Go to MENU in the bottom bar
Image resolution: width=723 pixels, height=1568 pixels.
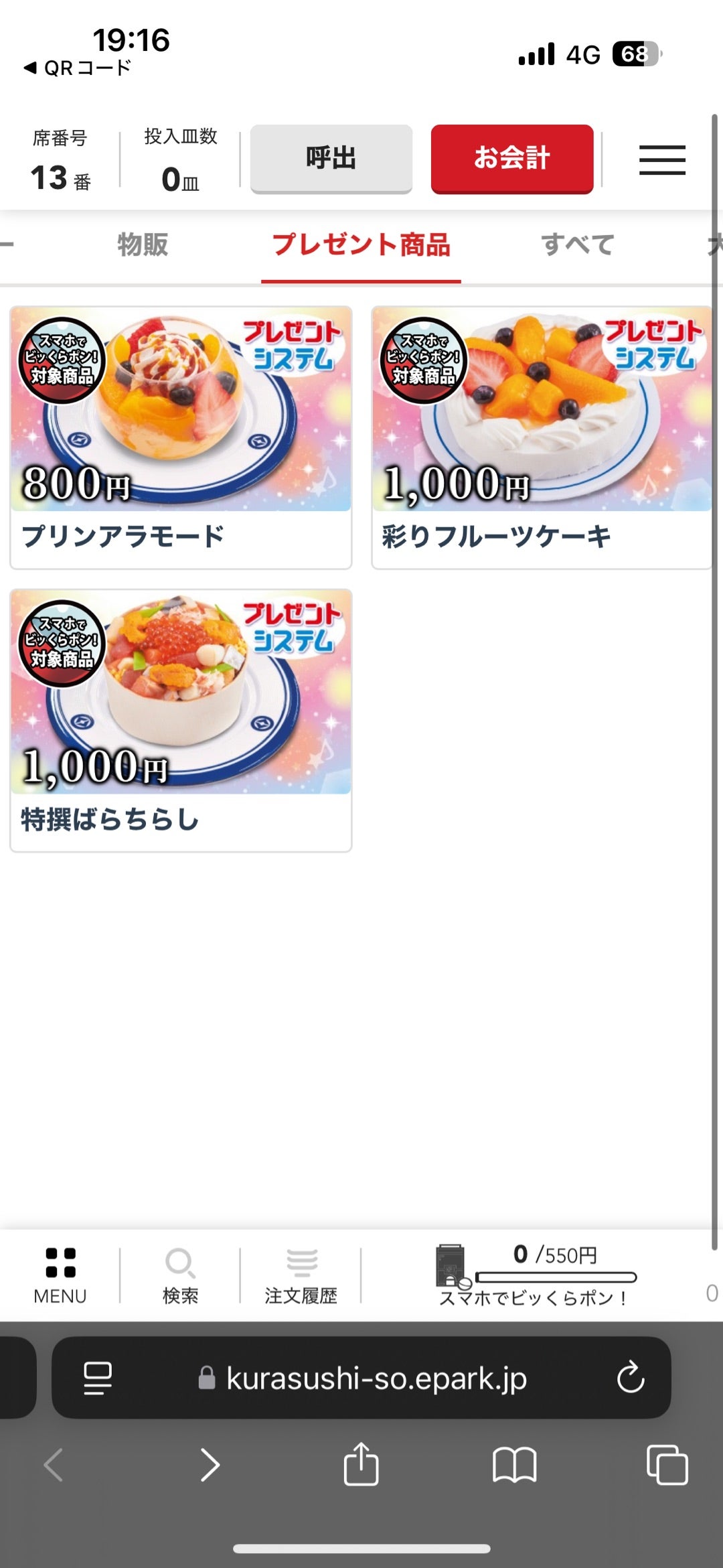[x=60, y=1276]
